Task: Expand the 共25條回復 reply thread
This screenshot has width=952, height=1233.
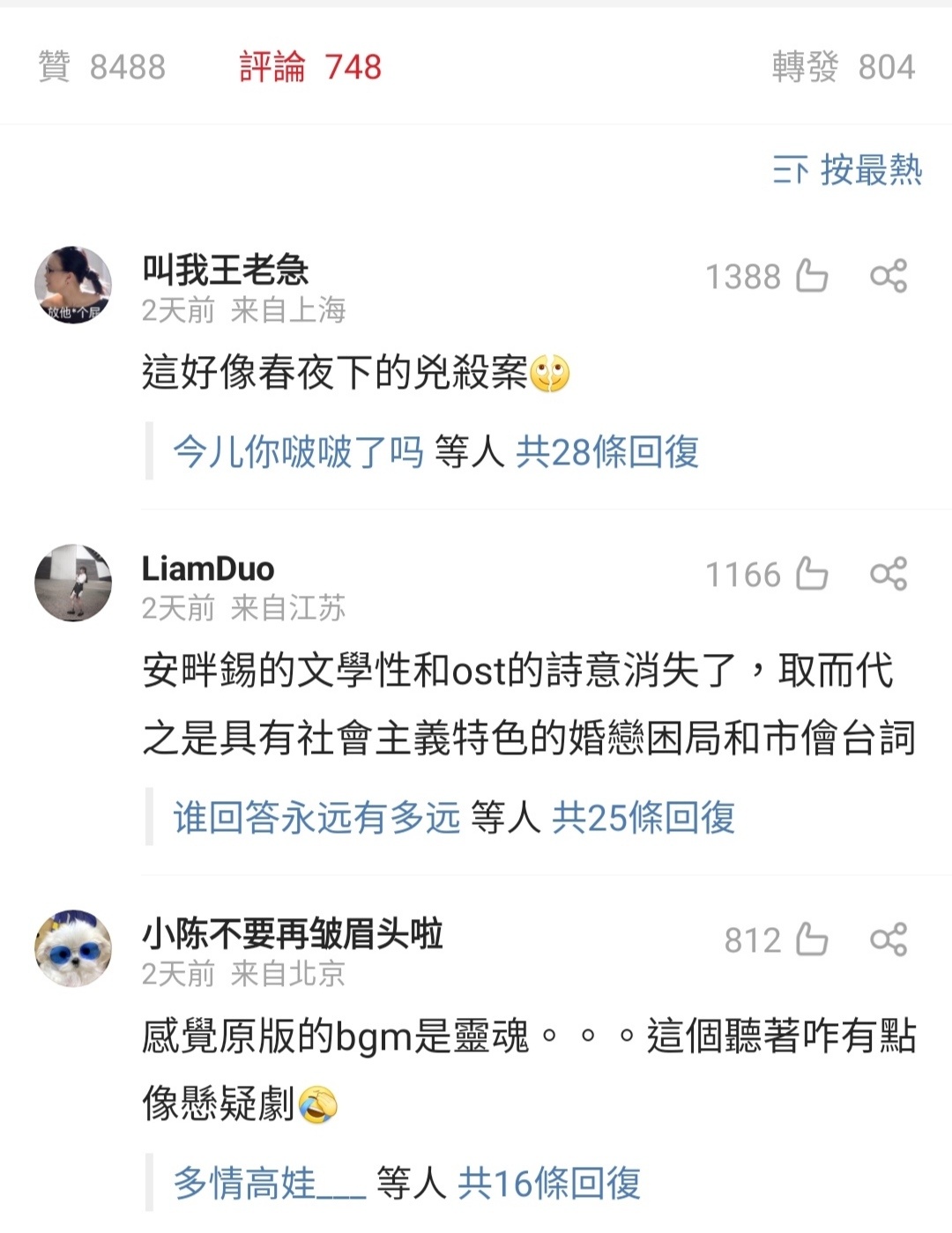Action: point(643,818)
